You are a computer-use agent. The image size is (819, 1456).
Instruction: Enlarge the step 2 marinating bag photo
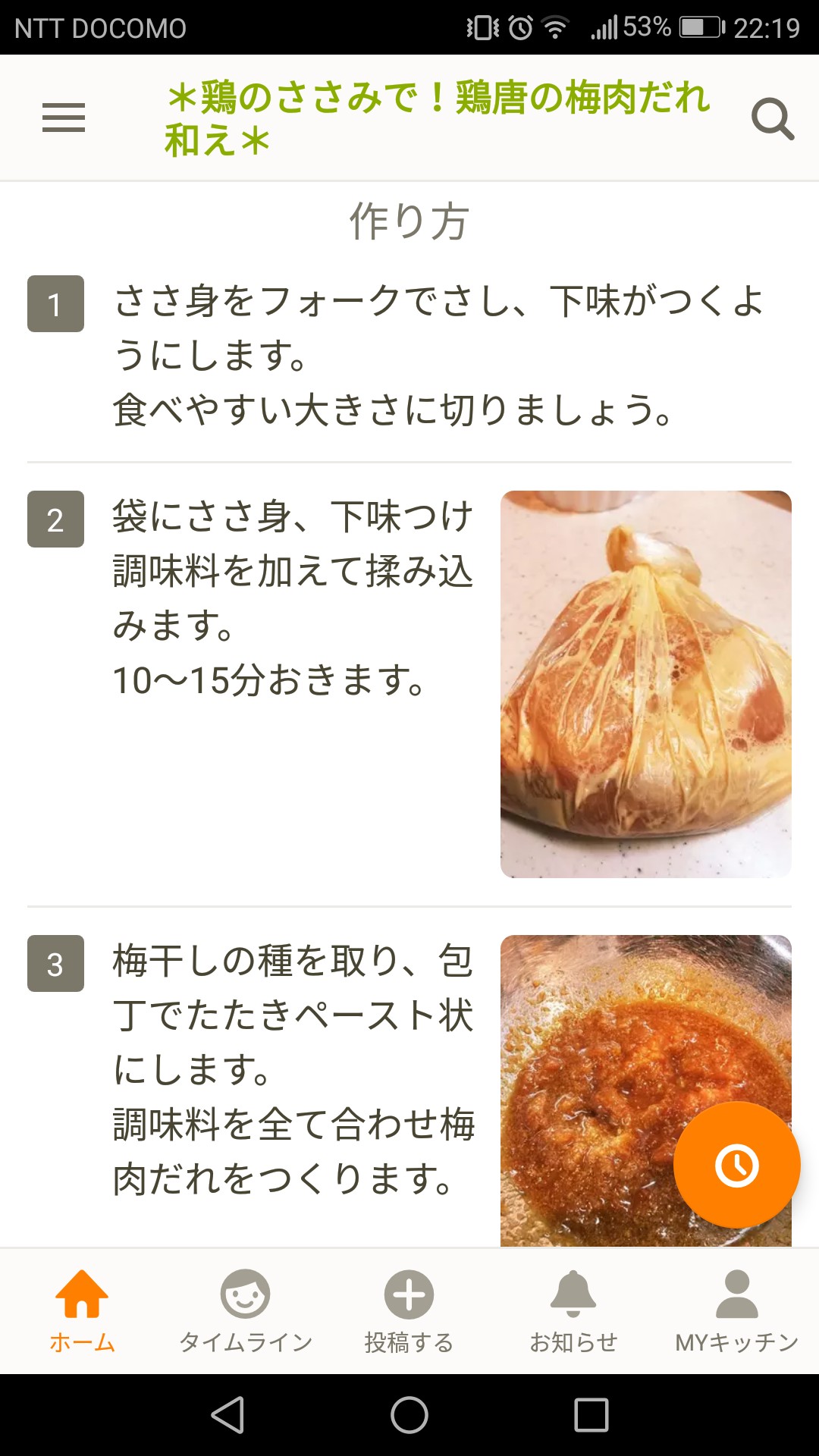click(645, 684)
